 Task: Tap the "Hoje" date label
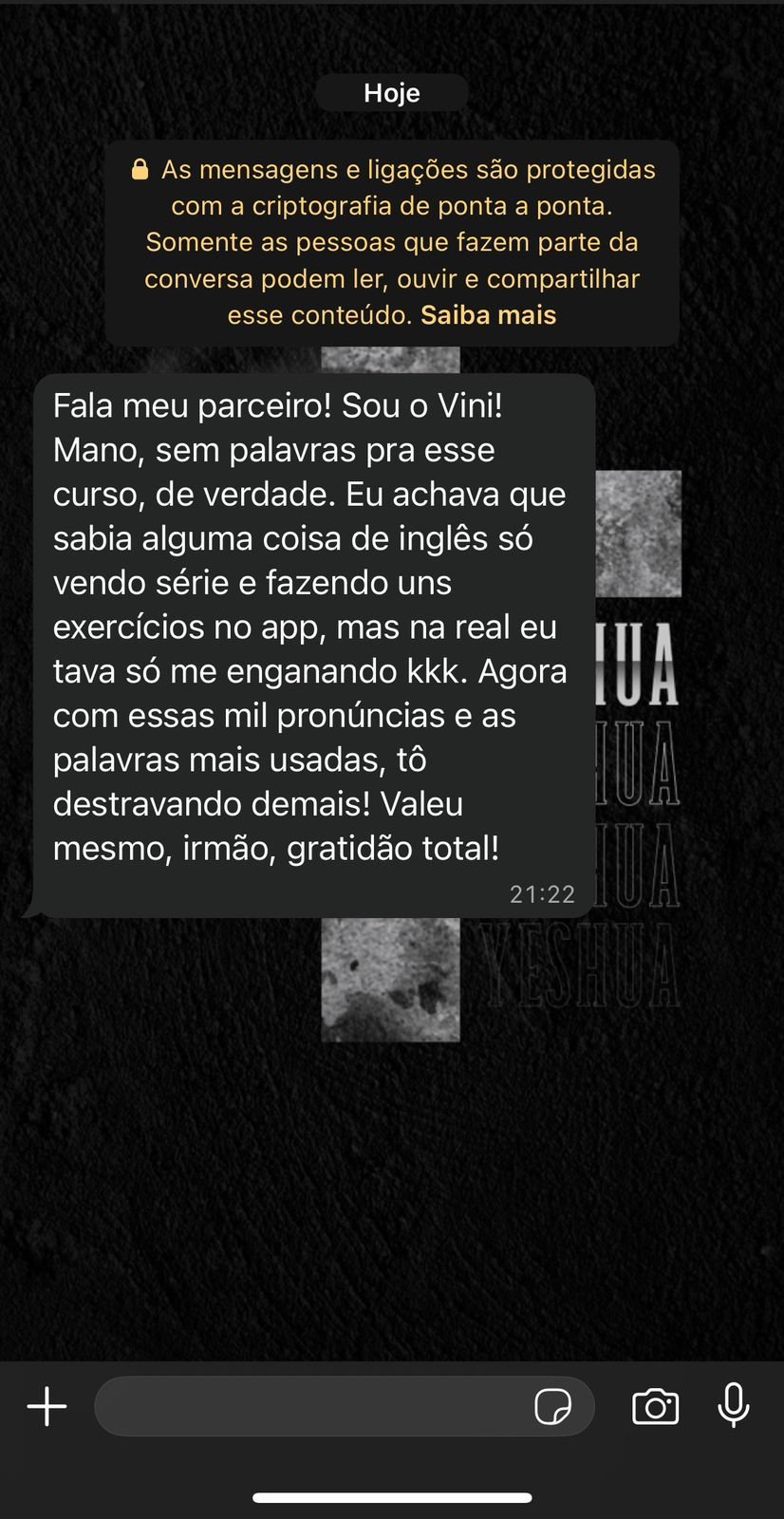tap(391, 92)
